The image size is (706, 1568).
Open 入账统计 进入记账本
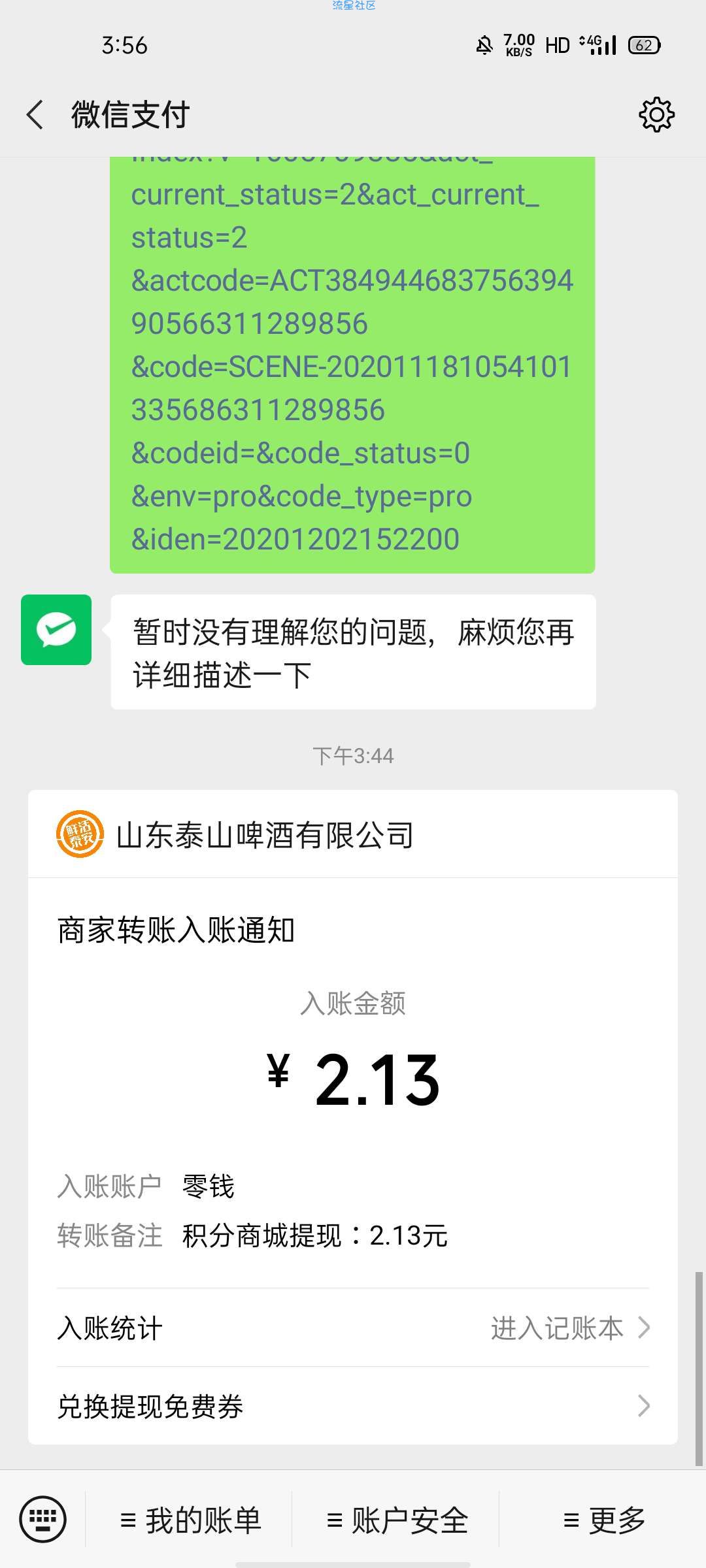353,1328
